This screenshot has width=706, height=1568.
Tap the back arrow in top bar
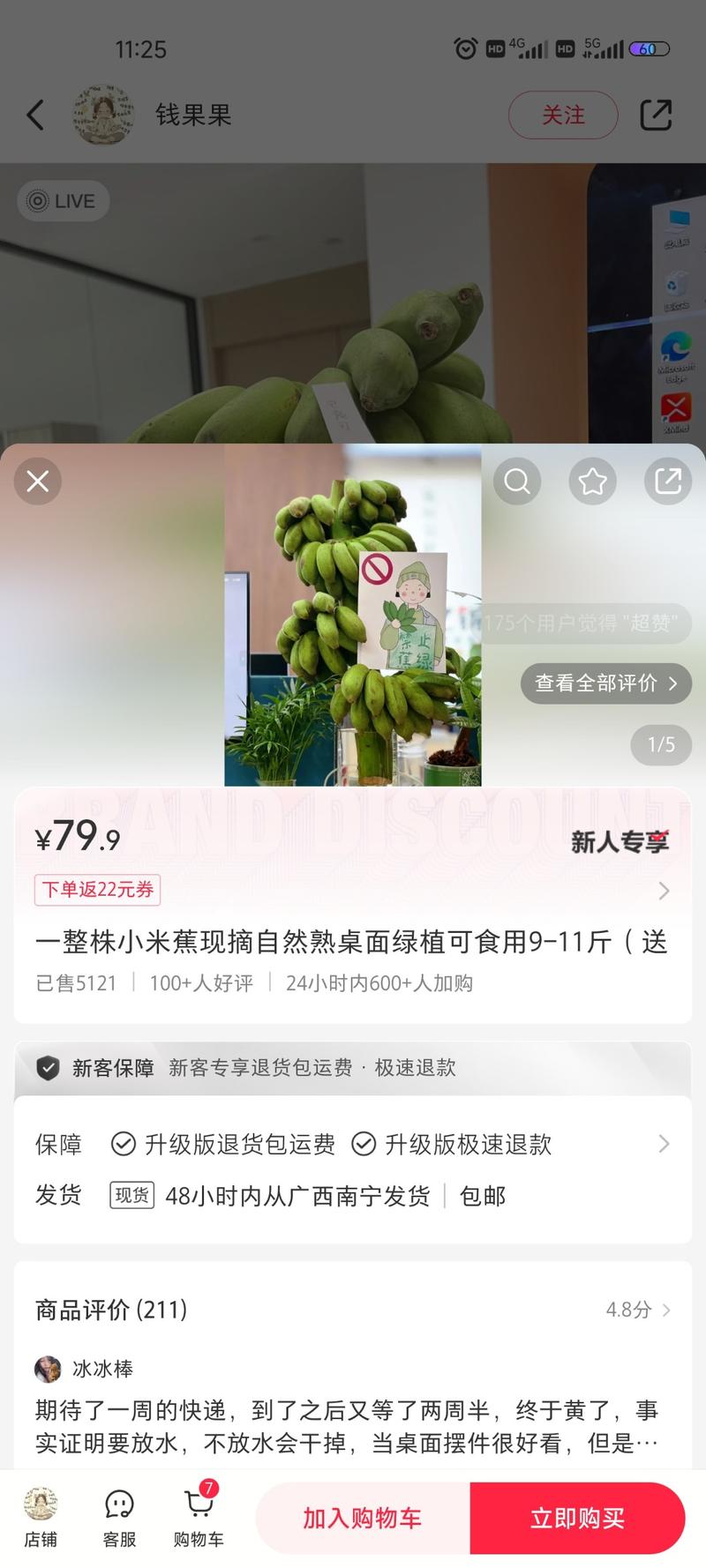35,115
